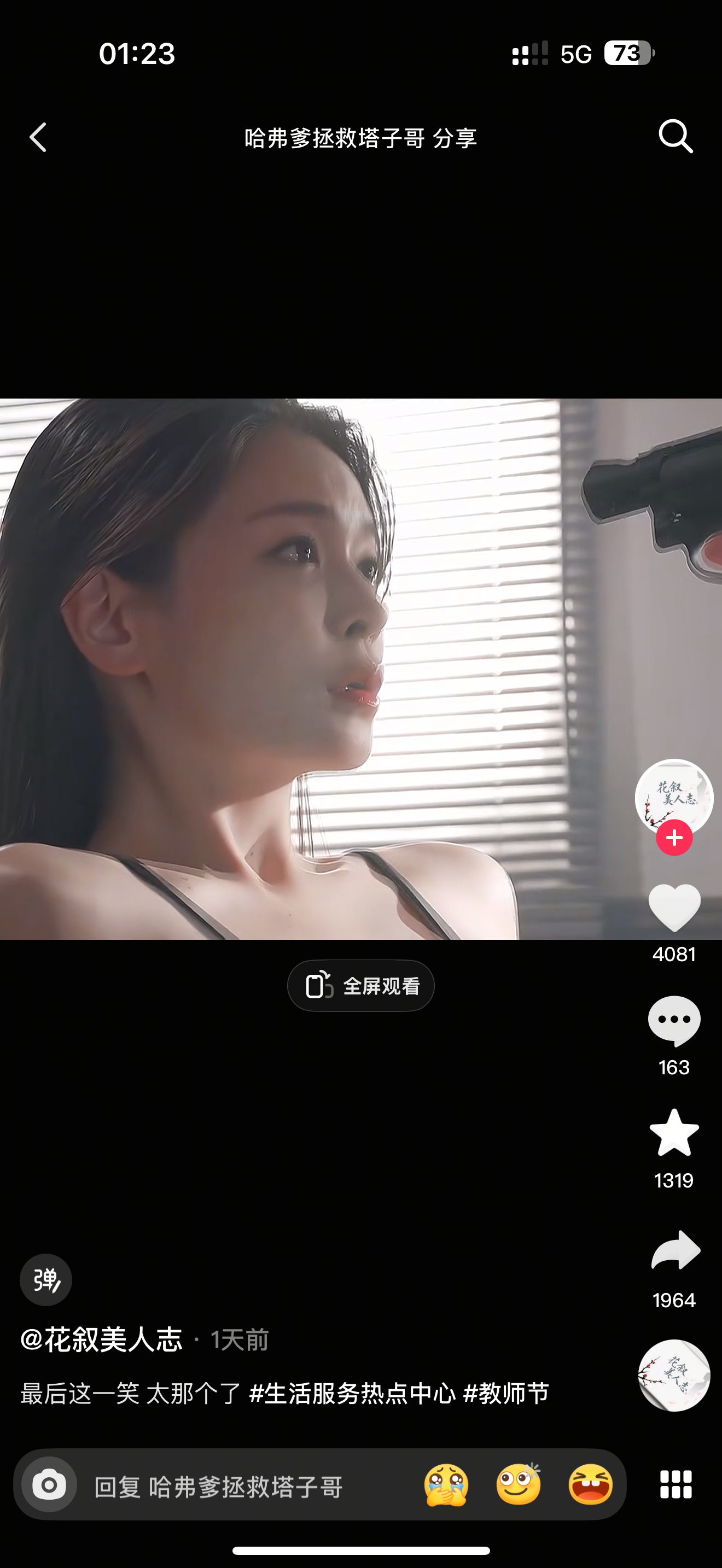Focus the 回复 哈弗爹拯救塔子哥 reply field
The image size is (722, 1568).
(243, 1487)
